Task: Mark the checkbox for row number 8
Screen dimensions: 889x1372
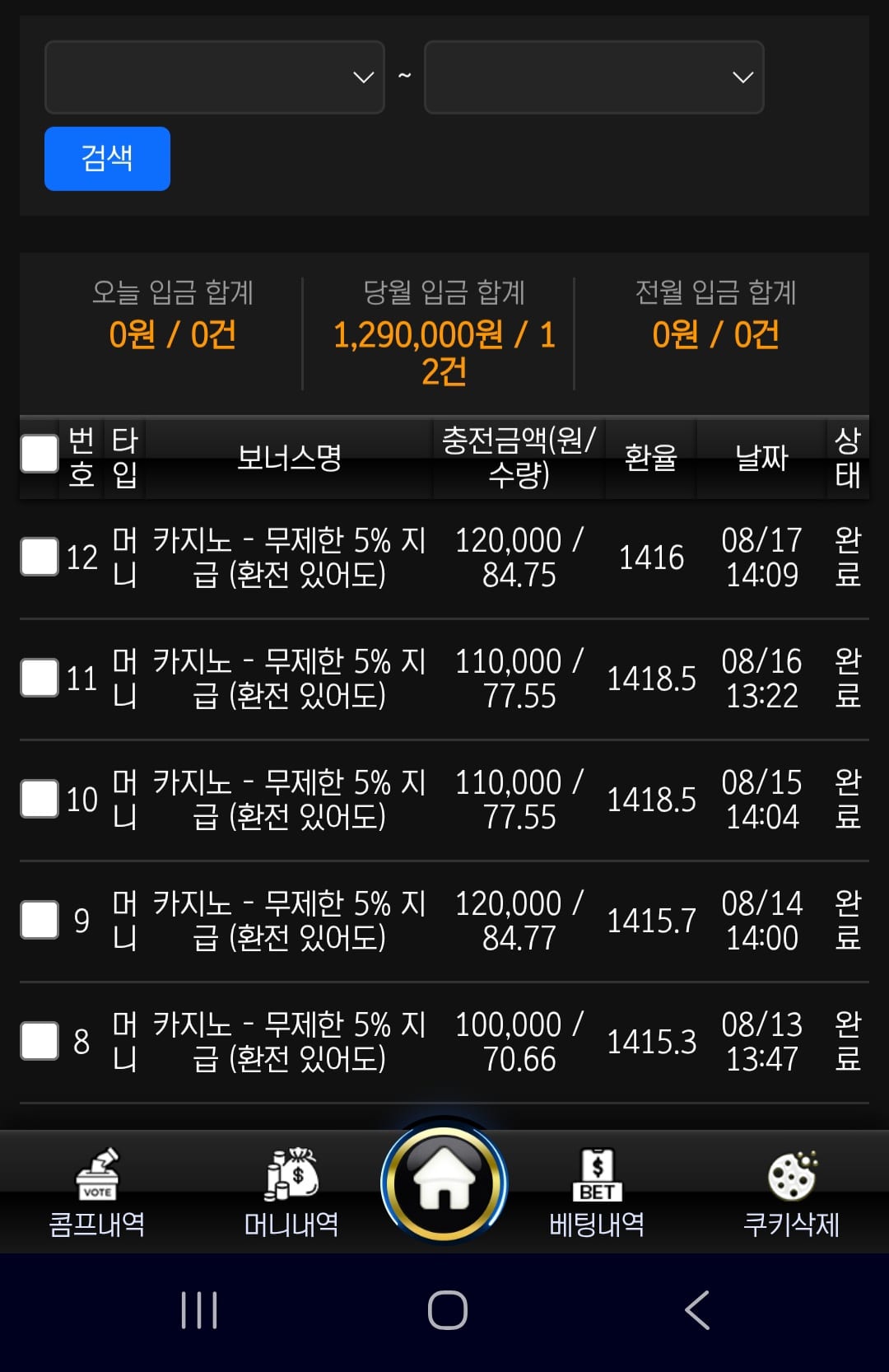Action: (40, 1041)
